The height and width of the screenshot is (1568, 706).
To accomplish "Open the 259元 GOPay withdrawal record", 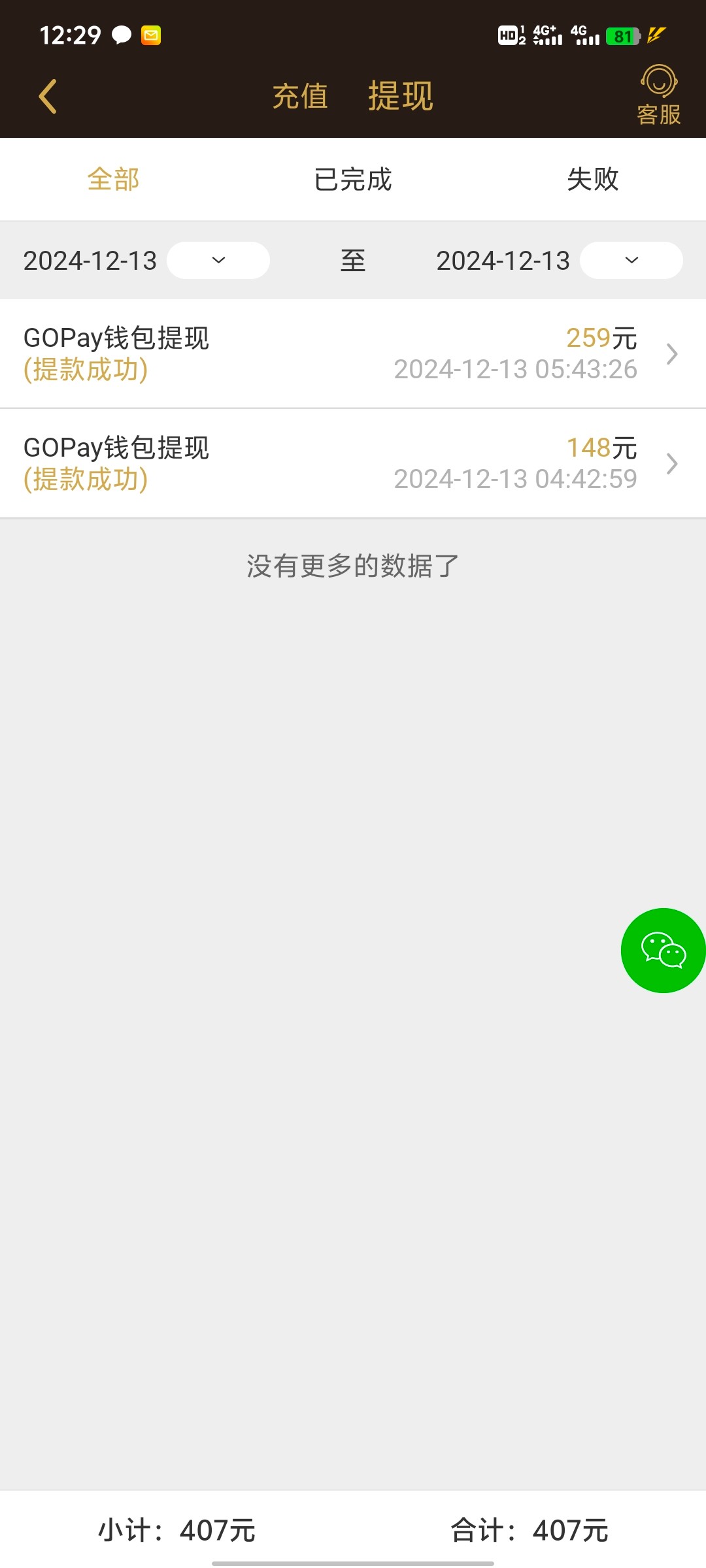I will click(353, 353).
